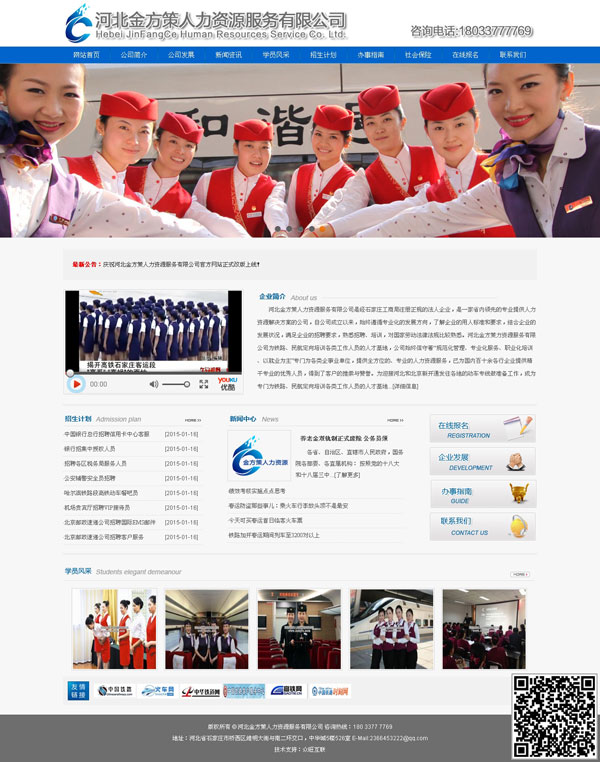Go to 公司简介 in the nav bar
Screen dimensions: 600x762
coord(133,55)
